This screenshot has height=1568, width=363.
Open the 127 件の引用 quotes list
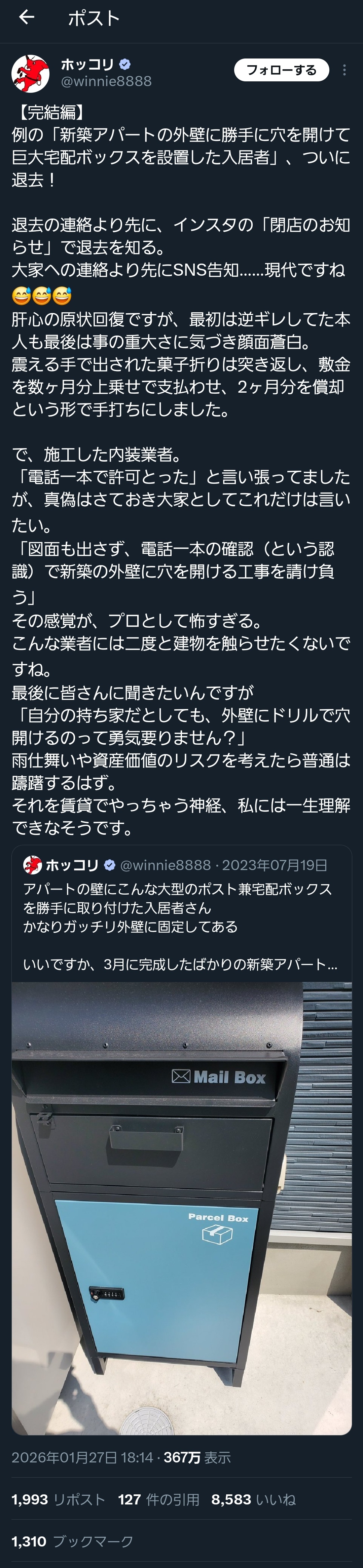pos(158,1499)
